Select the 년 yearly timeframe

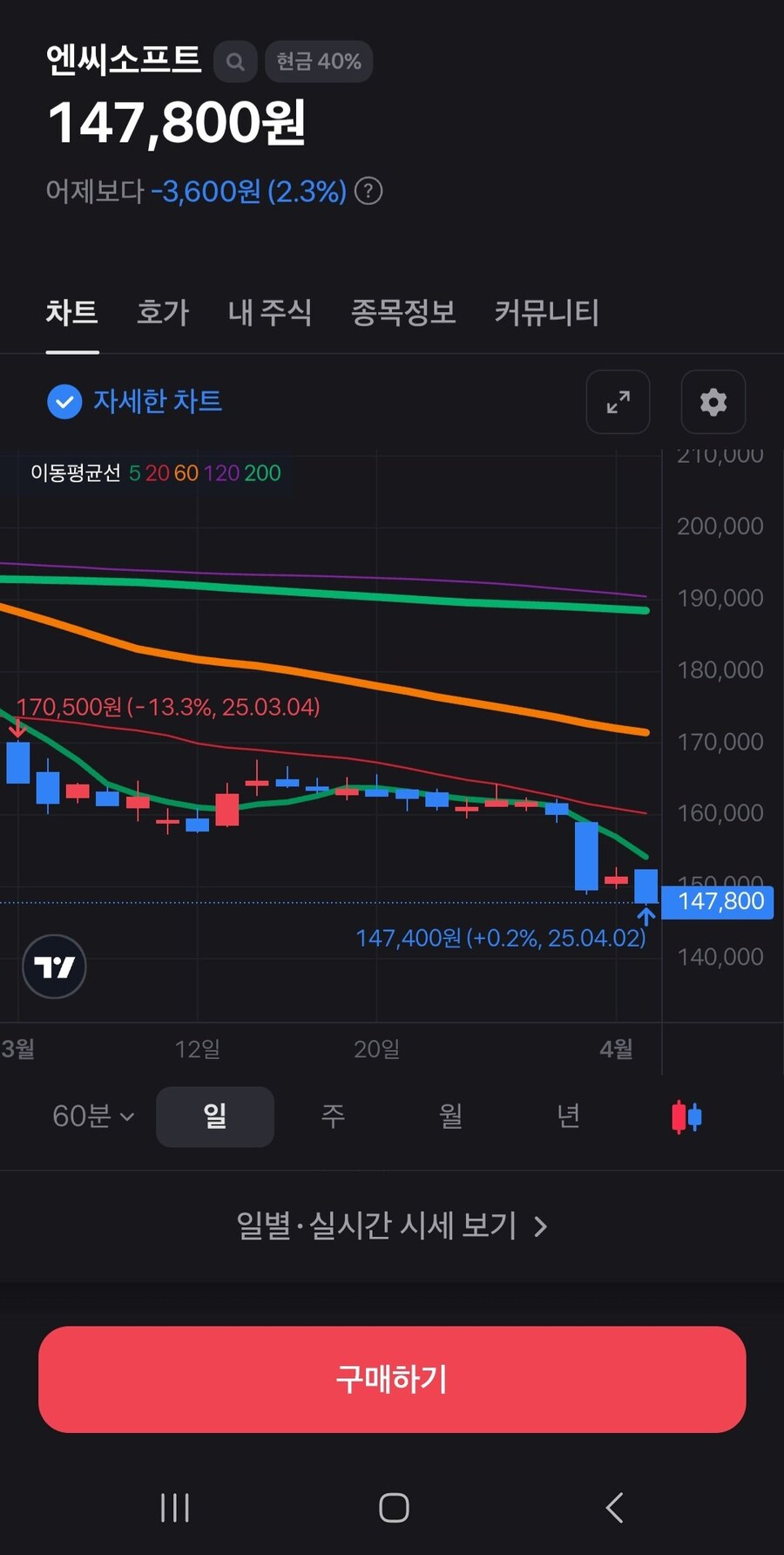tap(567, 1117)
